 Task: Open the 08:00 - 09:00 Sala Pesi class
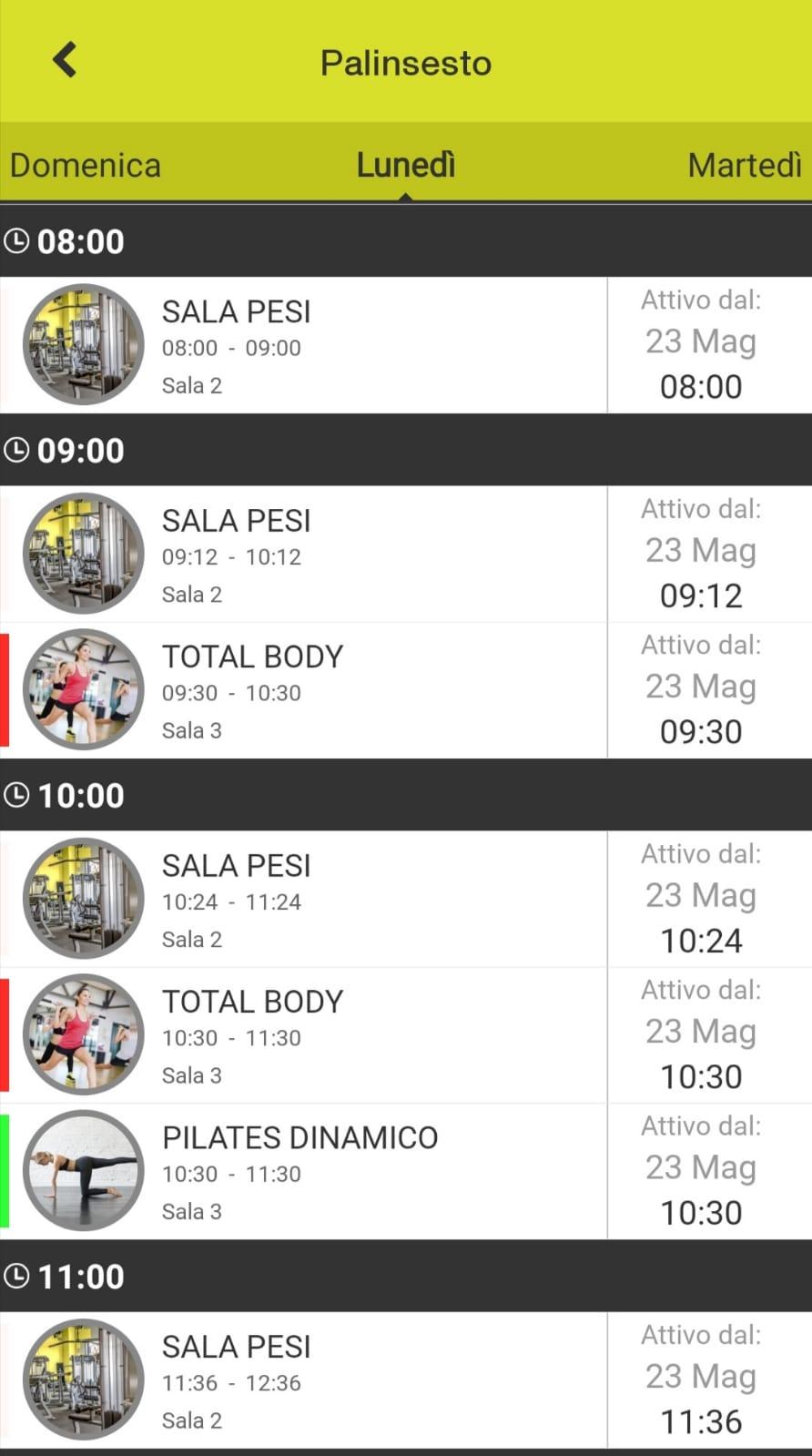[406, 345]
